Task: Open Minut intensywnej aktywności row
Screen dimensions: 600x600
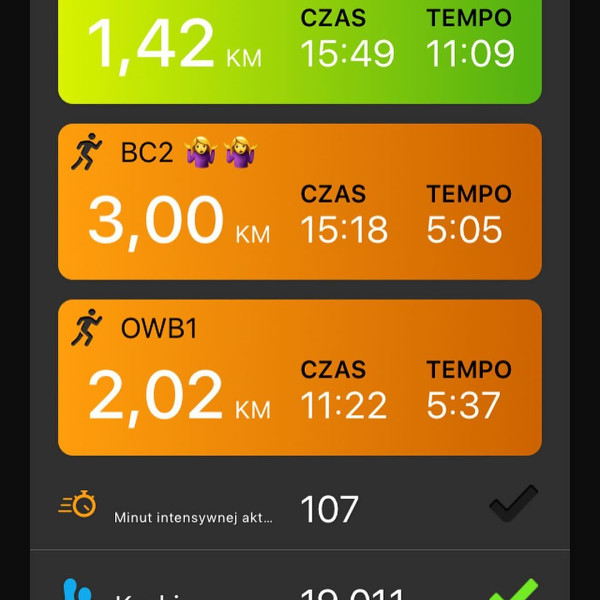Action: pos(300,508)
